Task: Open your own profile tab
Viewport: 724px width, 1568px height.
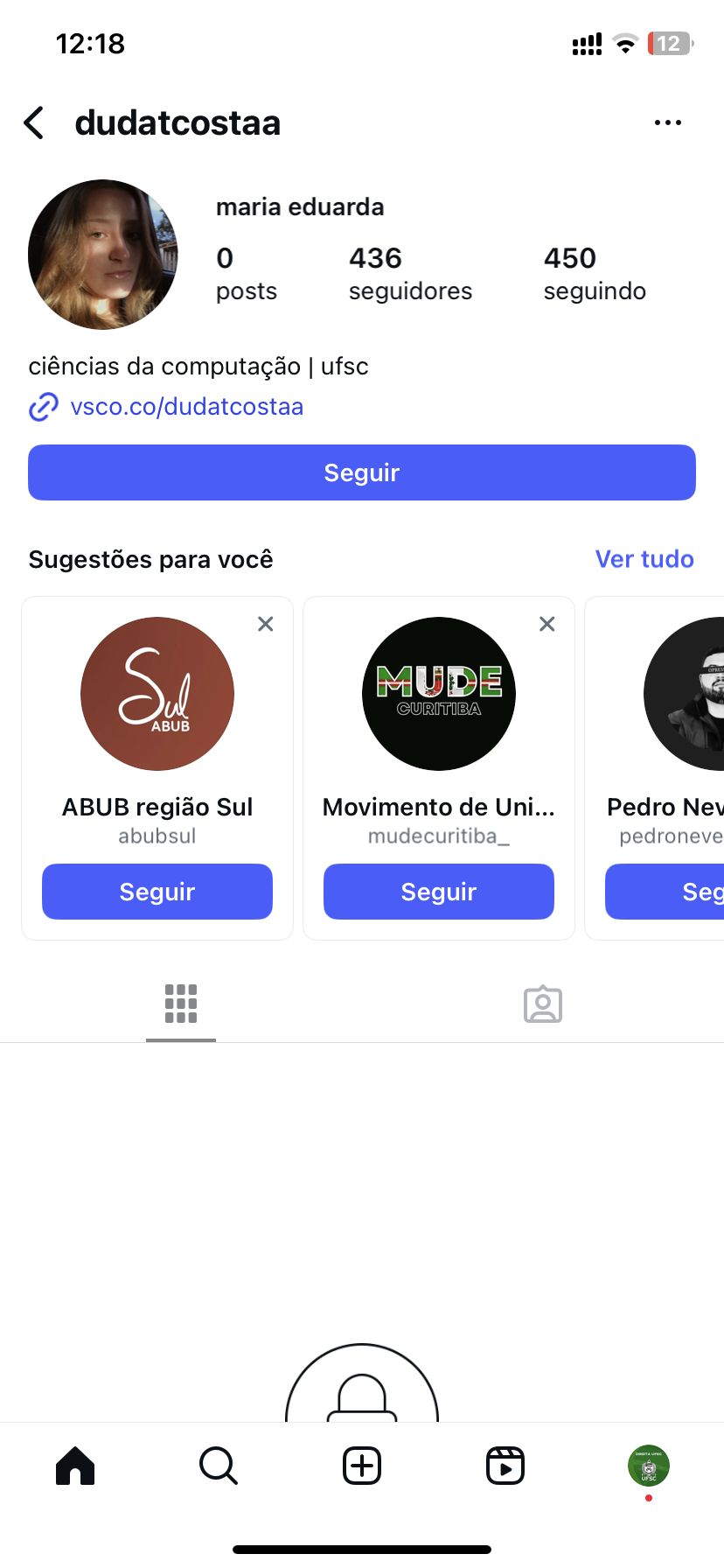Action: (649, 1466)
